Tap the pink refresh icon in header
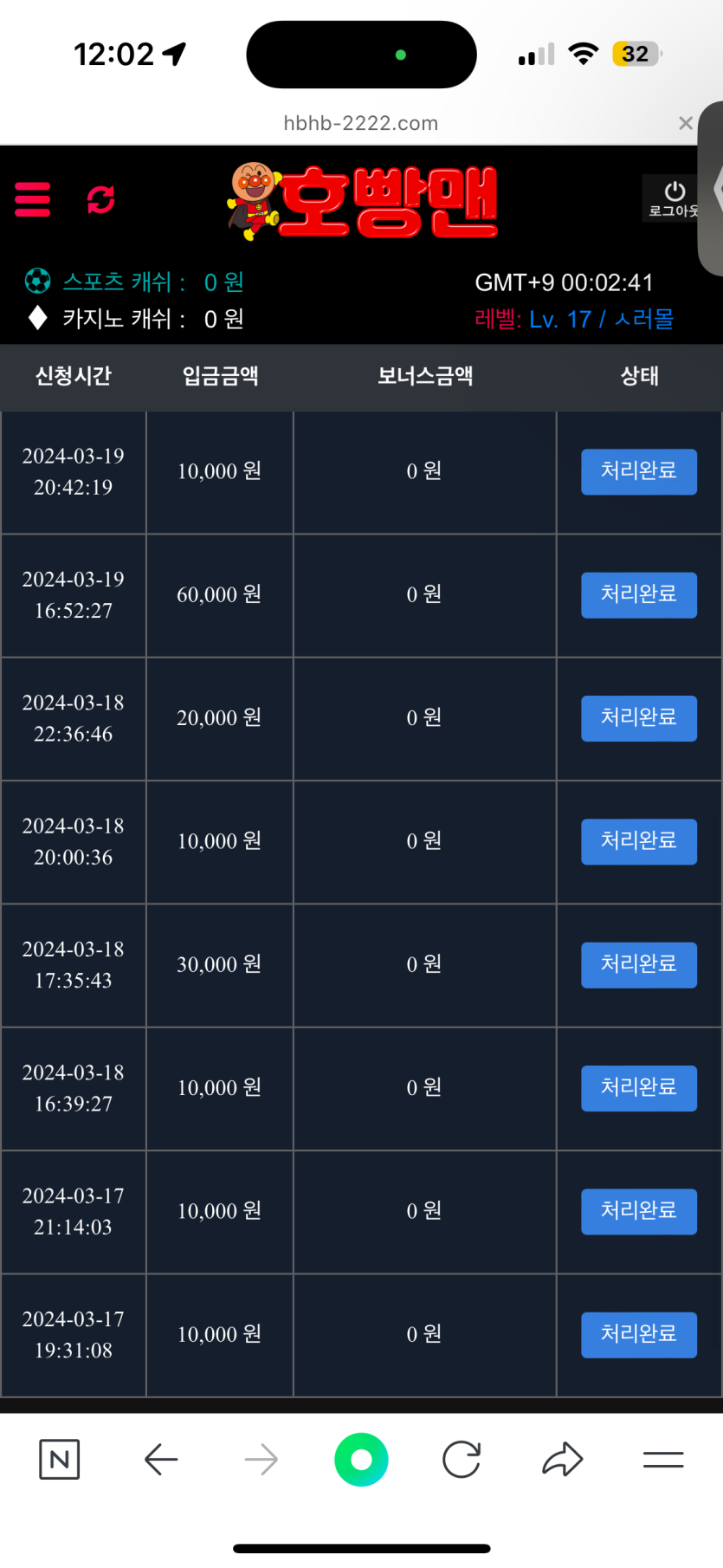The image size is (723, 1568). click(x=101, y=199)
